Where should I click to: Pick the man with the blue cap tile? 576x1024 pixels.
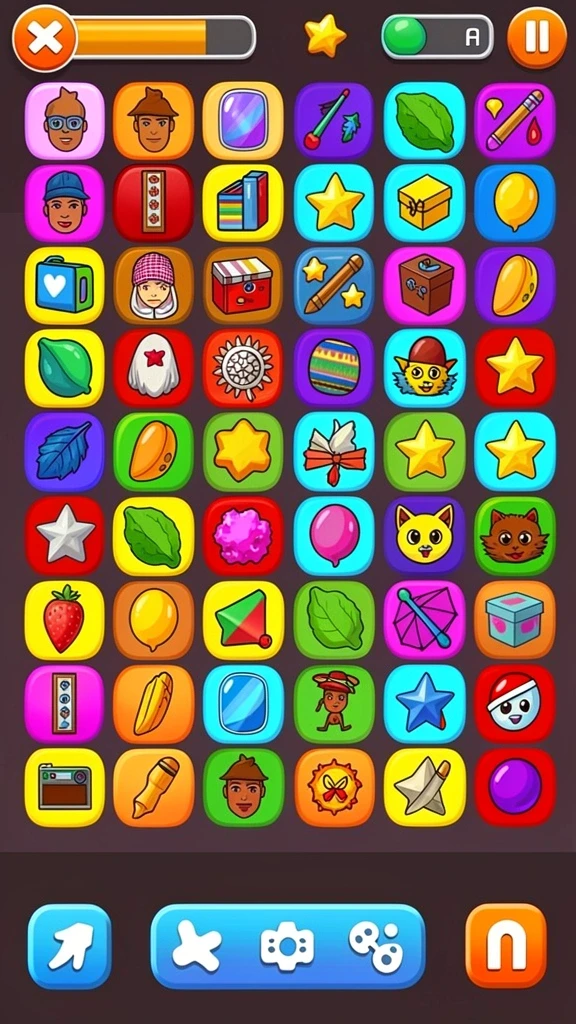[x=64, y=203]
